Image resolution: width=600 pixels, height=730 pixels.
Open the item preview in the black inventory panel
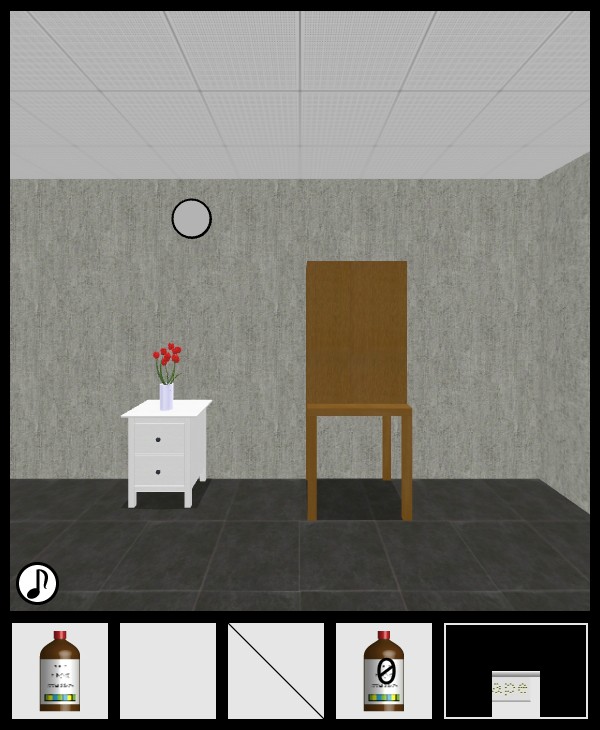tap(516, 692)
